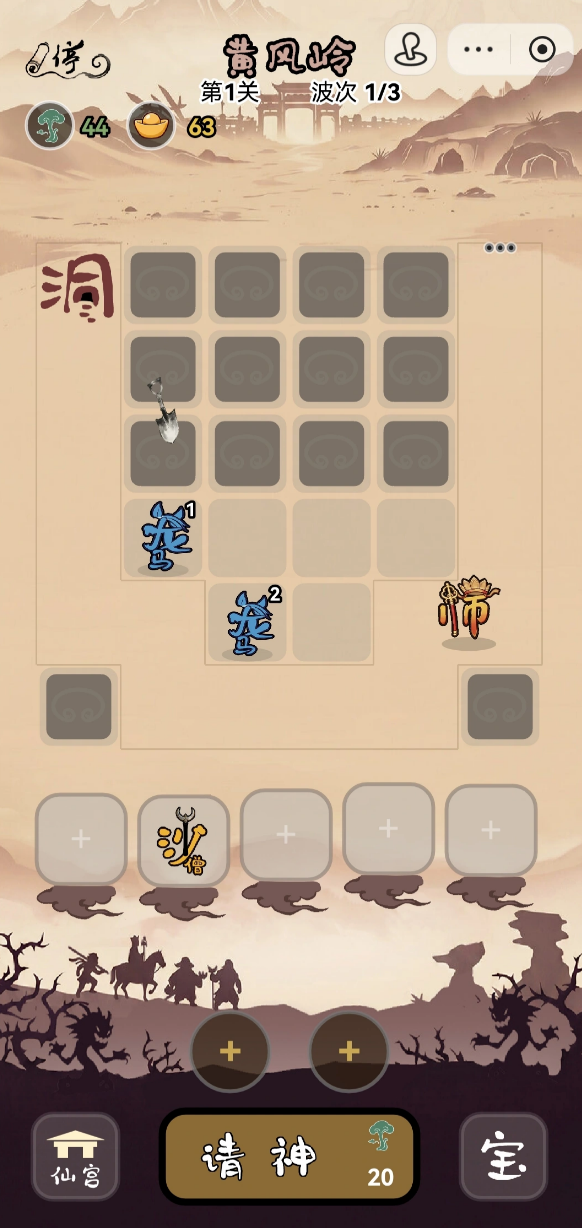The height and width of the screenshot is (1228, 582).
Task: Open the three-dot options on the board
Action: click(x=500, y=248)
